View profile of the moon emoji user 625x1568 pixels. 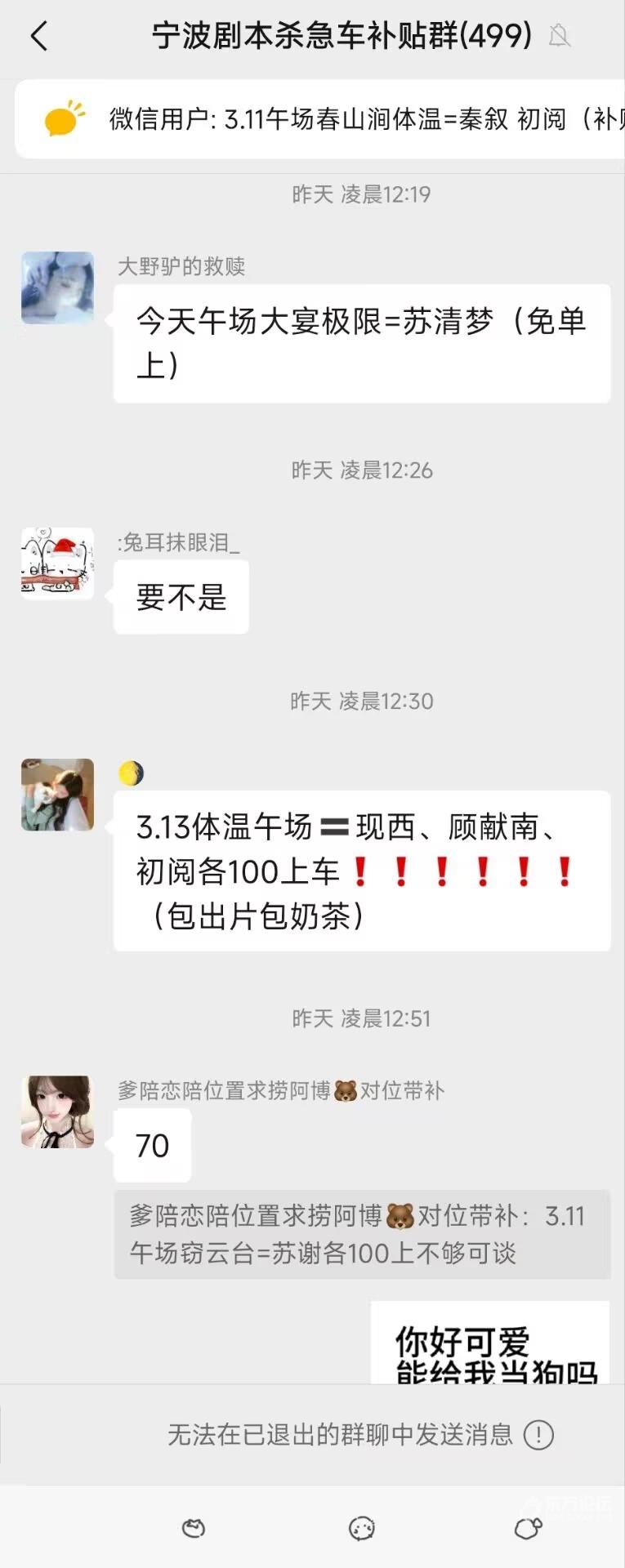(57, 795)
